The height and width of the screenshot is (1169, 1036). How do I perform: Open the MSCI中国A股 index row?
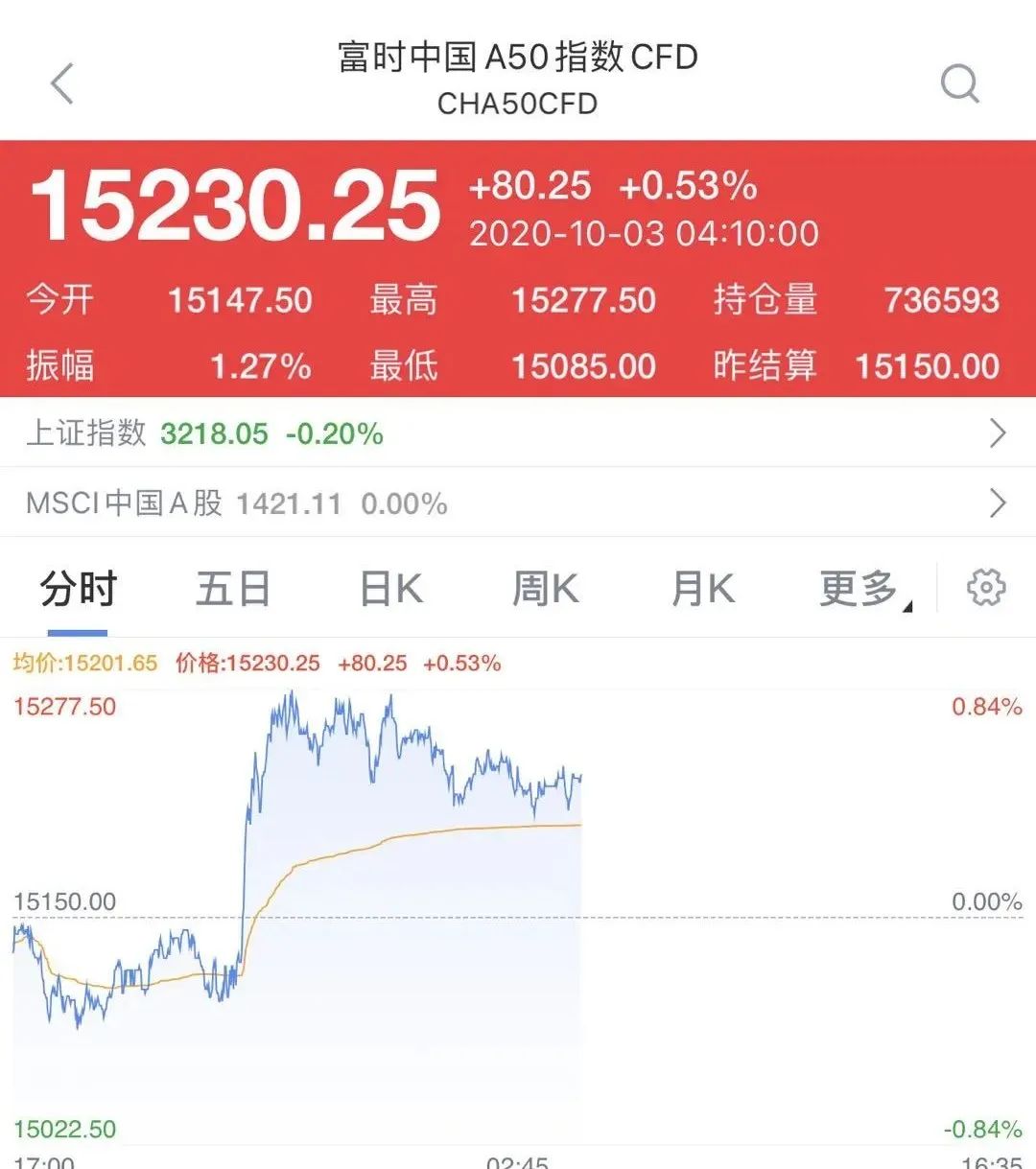click(518, 503)
